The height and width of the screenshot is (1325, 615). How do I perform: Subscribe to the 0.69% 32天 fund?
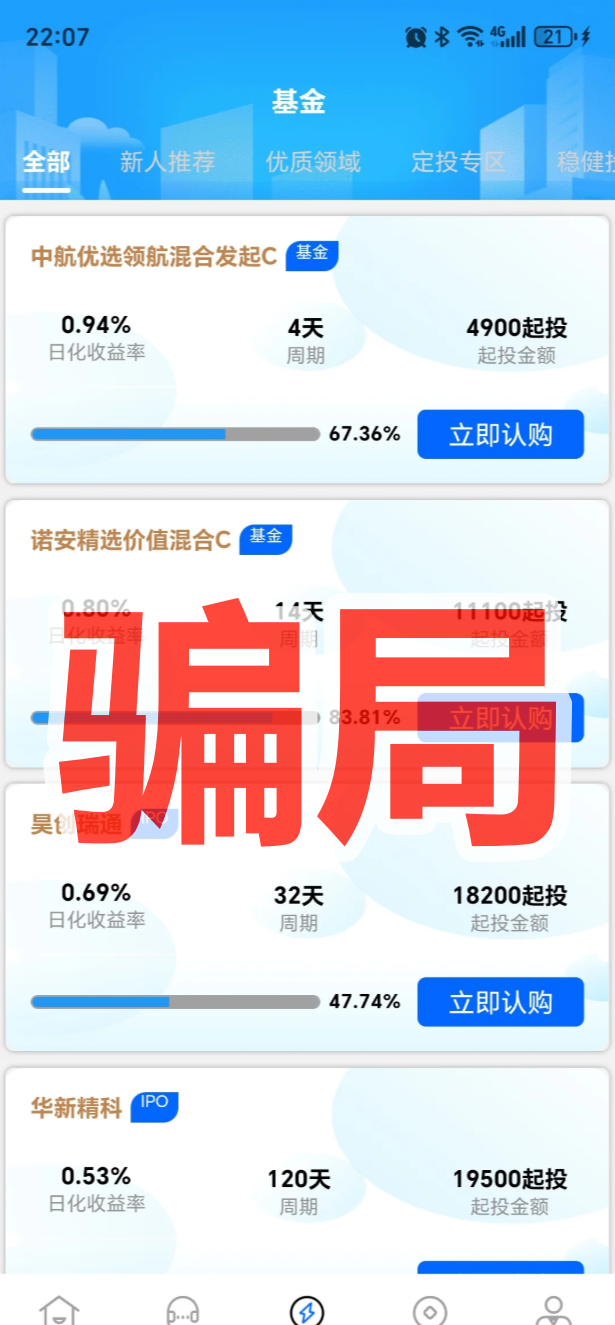point(500,1002)
